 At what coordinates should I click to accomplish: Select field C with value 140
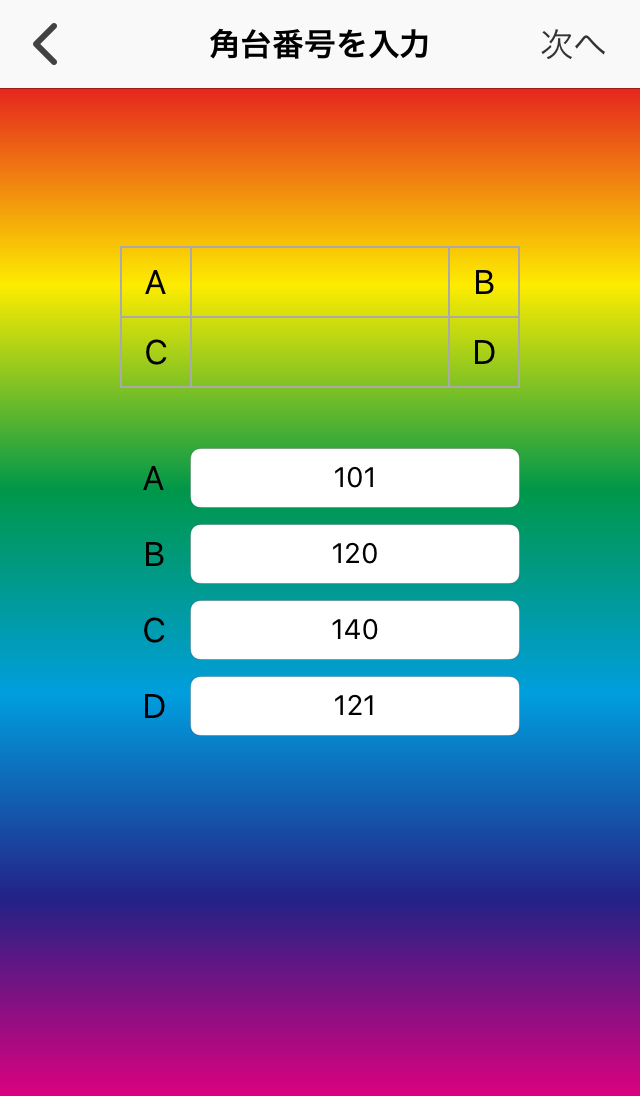coord(354,630)
